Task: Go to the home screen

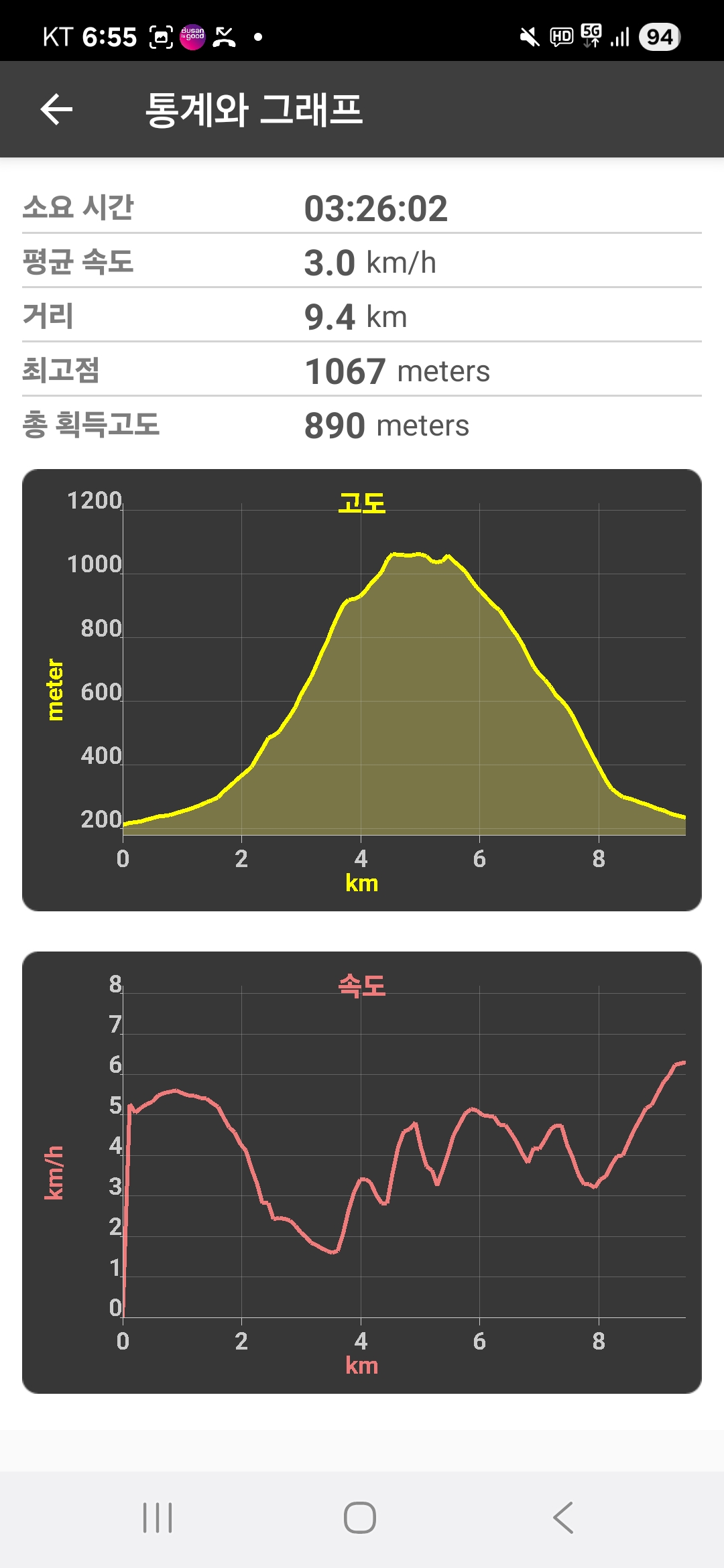Action: [360, 1518]
